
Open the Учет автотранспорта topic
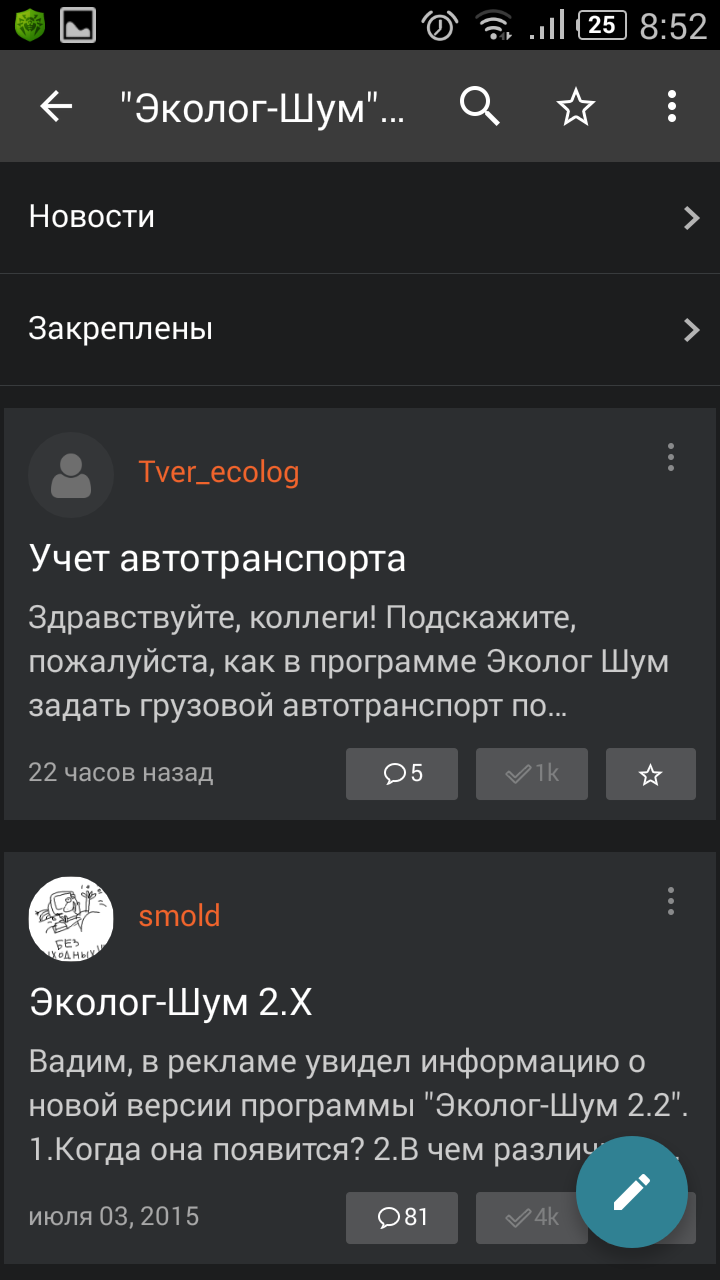tap(218, 558)
